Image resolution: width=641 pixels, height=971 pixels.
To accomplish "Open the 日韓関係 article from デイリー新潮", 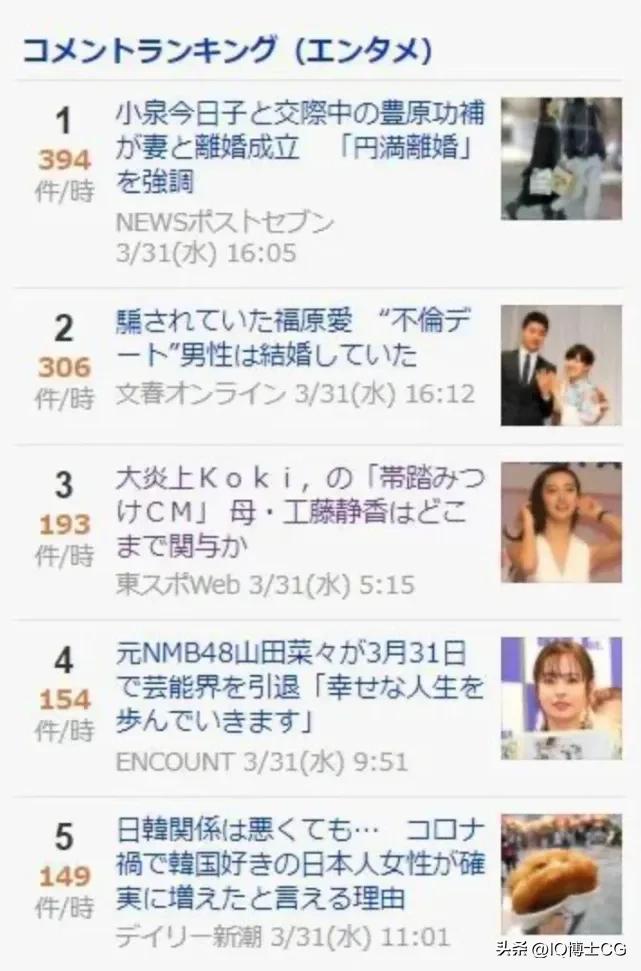I will [300, 863].
